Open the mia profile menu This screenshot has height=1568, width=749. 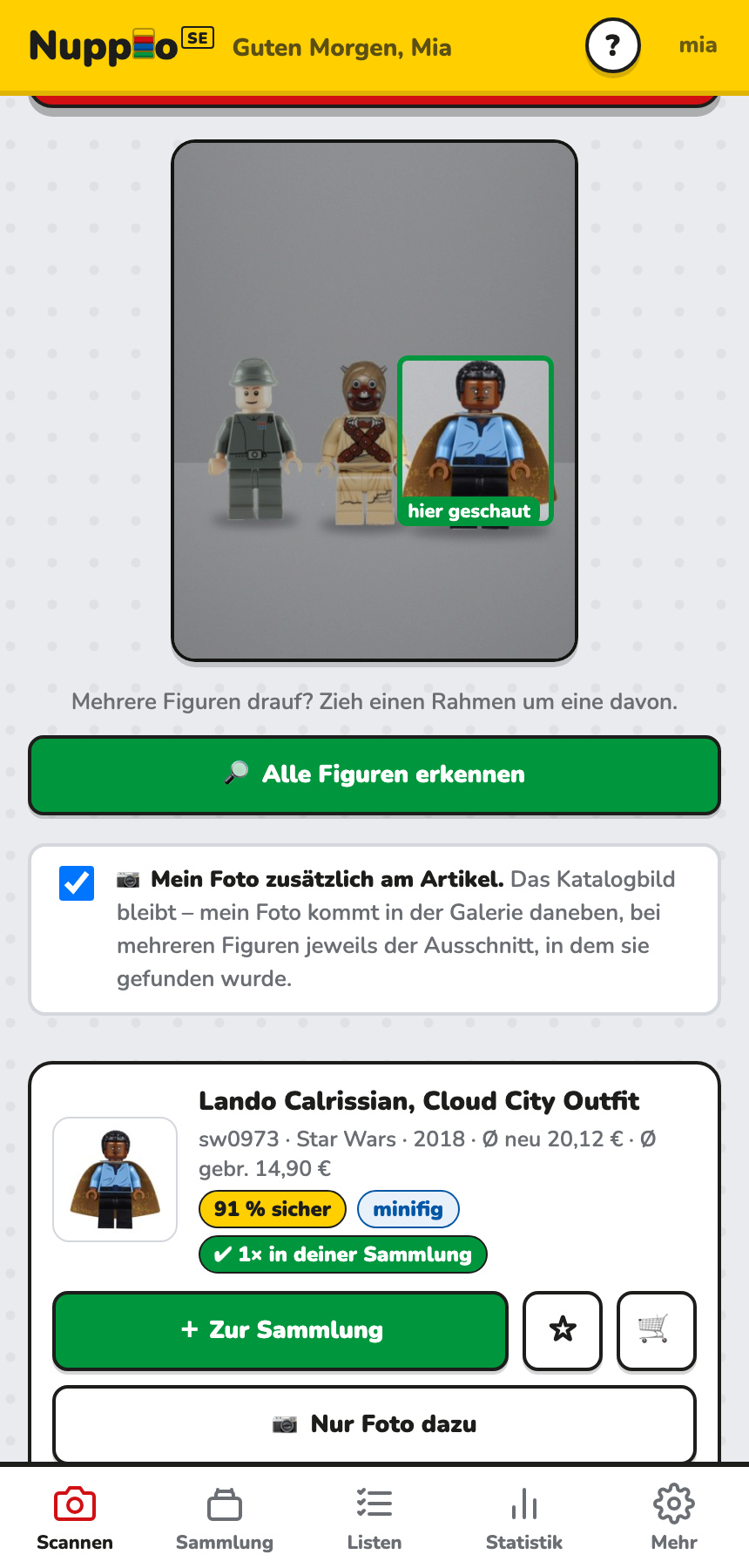tap(698, 45)
